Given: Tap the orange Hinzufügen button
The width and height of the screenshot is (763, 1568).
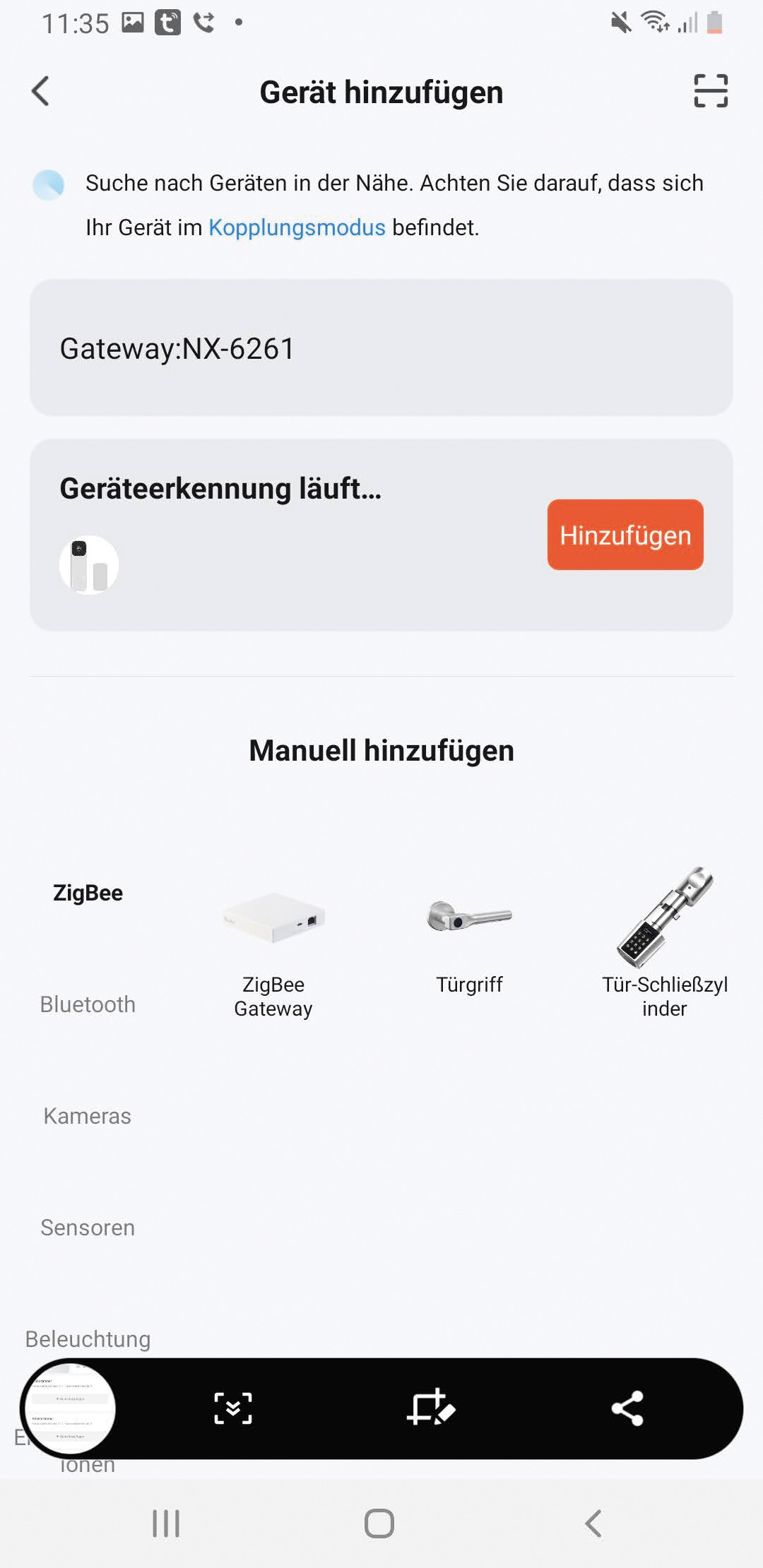Looking at the screenshot, I should (x=625, y=535).
